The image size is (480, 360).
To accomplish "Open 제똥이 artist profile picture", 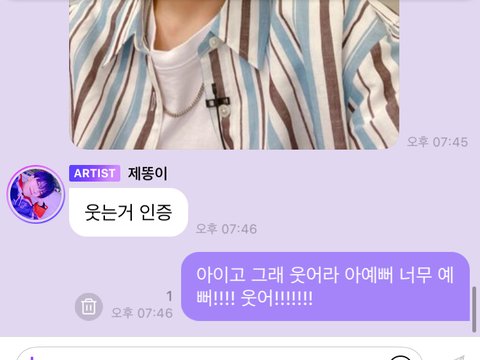I will [x=36, y=194].
